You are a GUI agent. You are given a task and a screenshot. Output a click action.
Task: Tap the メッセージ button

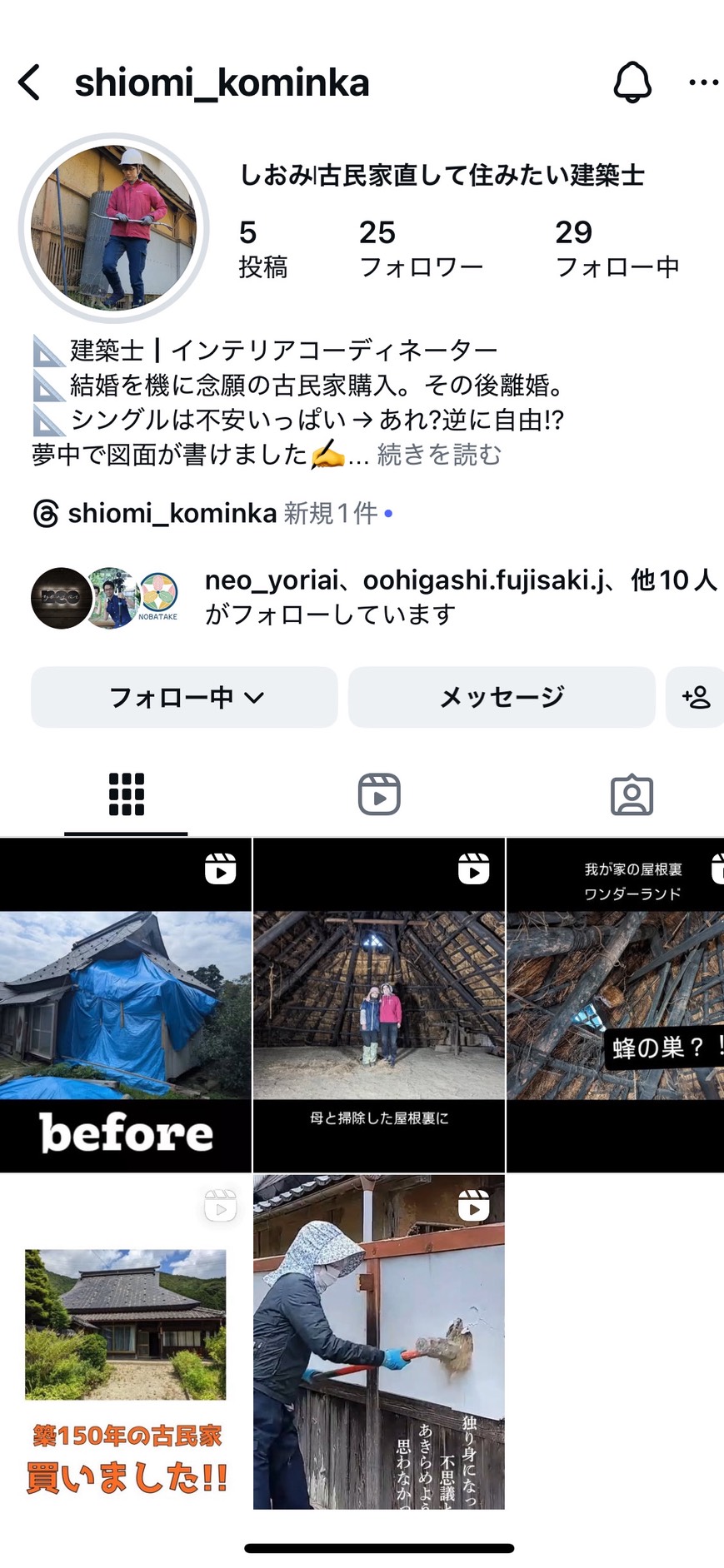coord(502,697)
